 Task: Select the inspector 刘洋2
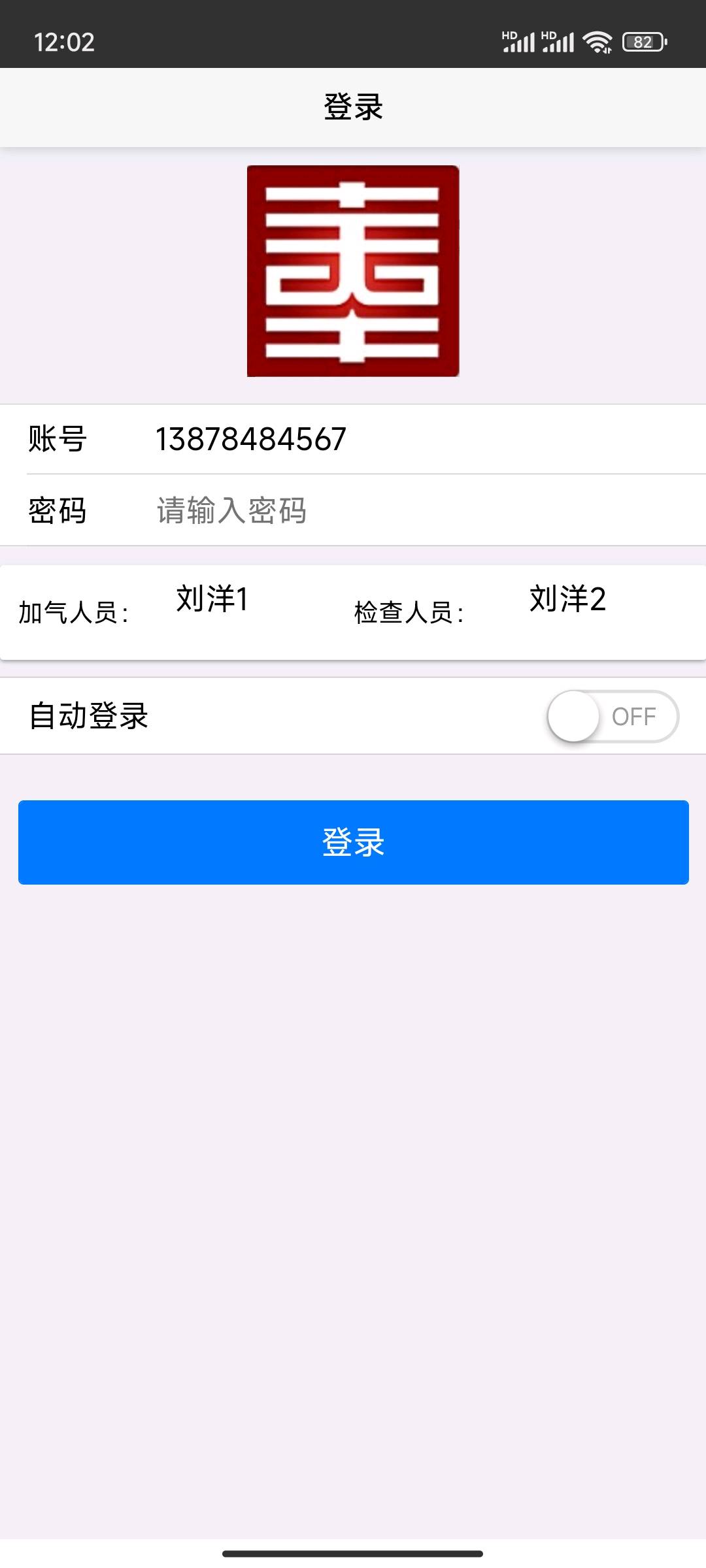tap(567, 599)
